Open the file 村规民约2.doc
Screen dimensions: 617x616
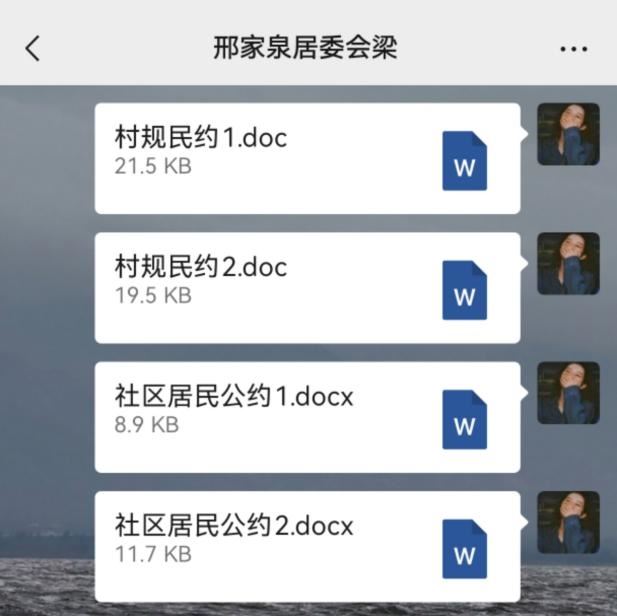tap(306, 288)
